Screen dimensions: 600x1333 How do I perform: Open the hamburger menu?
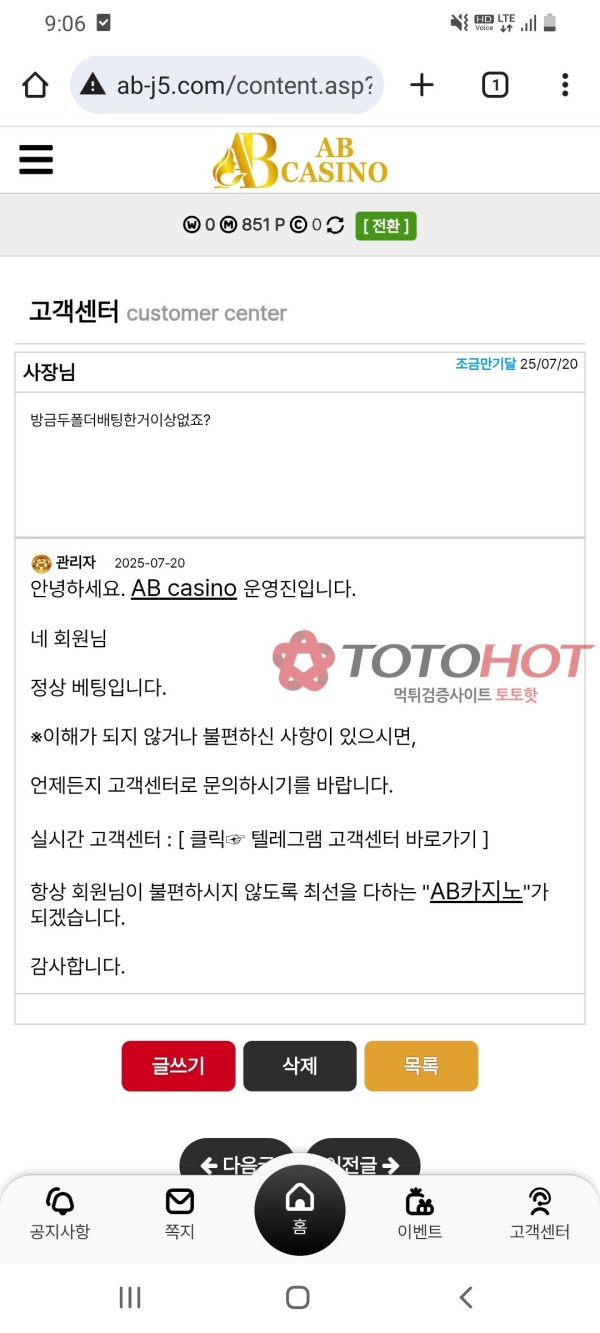click(36, 159)
